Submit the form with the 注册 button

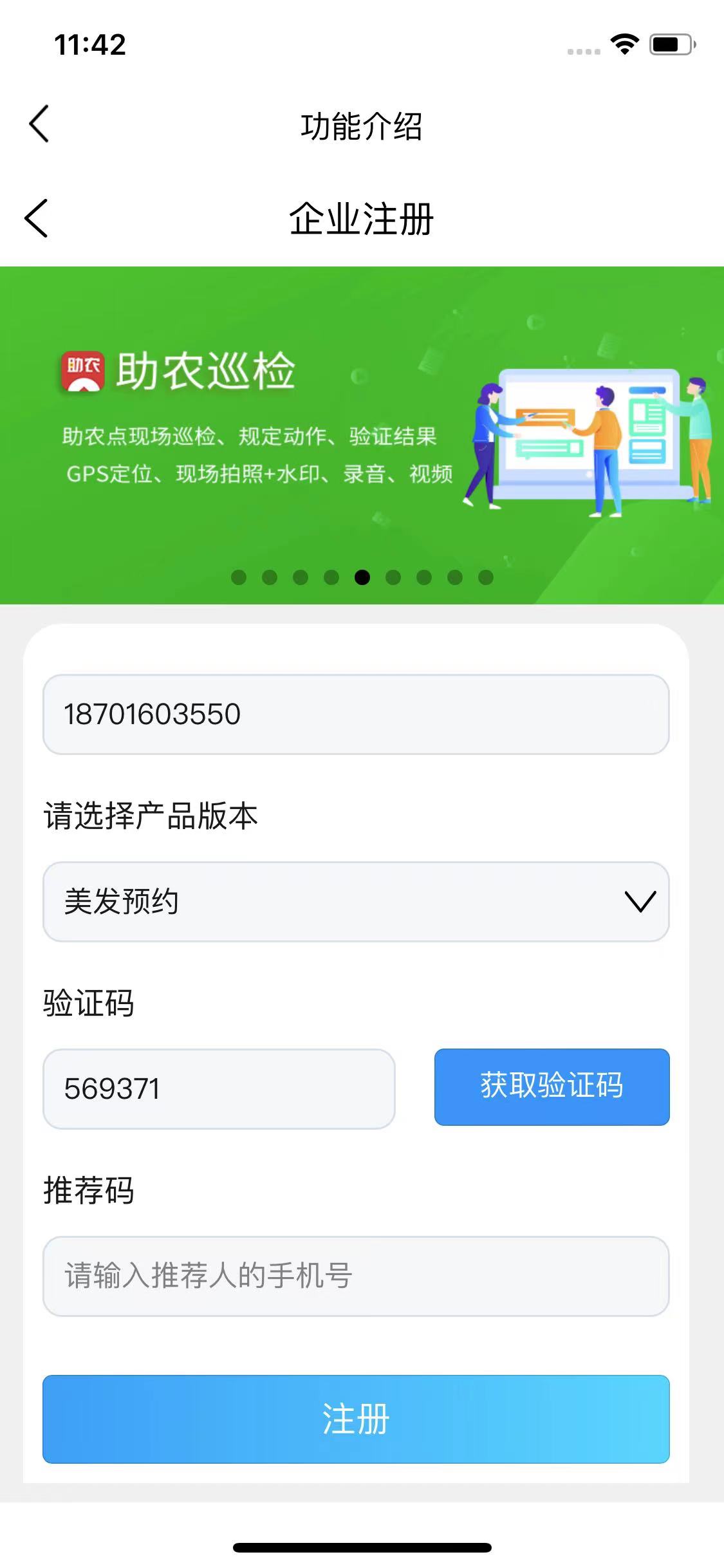click(356, 1419)
